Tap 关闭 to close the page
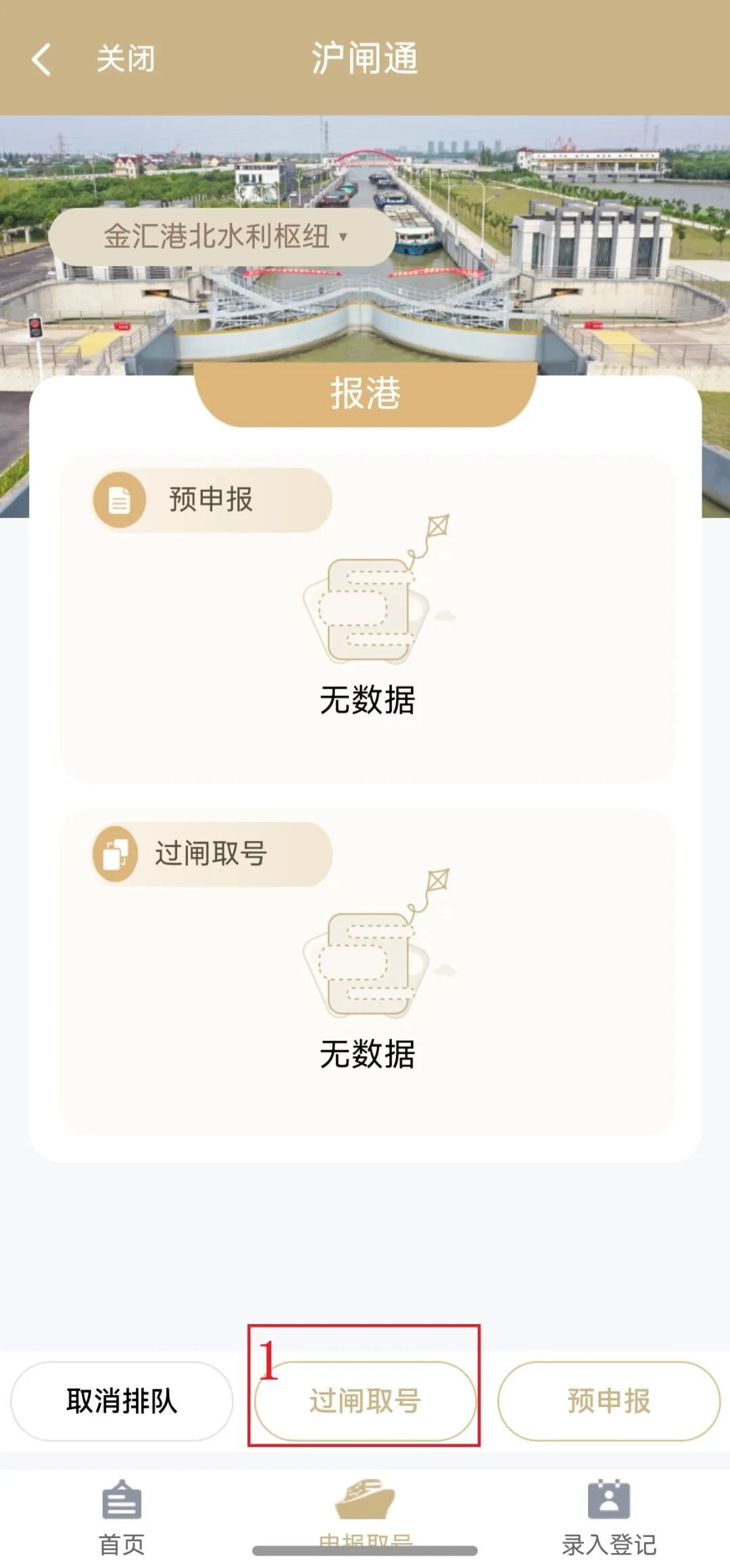 (126, 59)
